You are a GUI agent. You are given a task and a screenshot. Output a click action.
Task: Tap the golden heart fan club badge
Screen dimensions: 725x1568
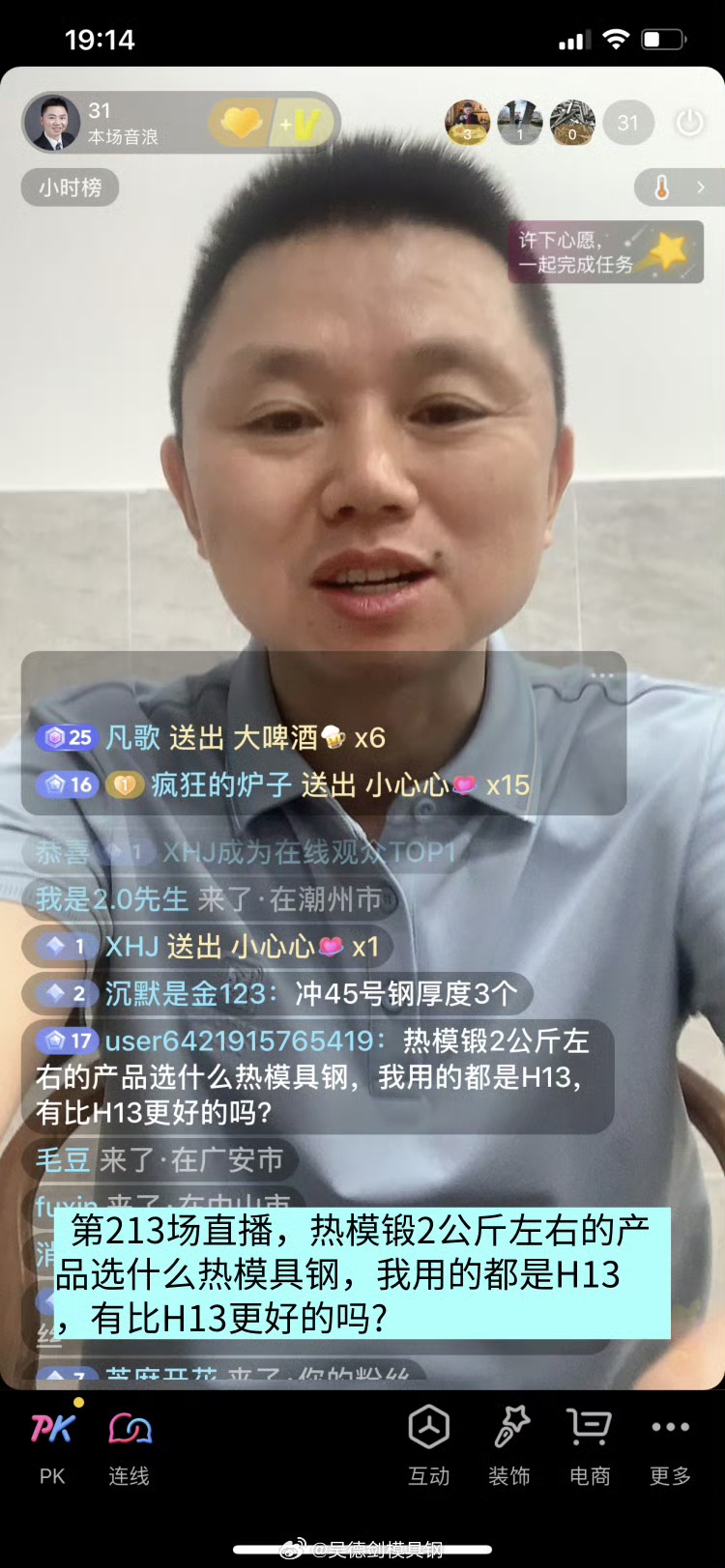click(x=242, y=123)
